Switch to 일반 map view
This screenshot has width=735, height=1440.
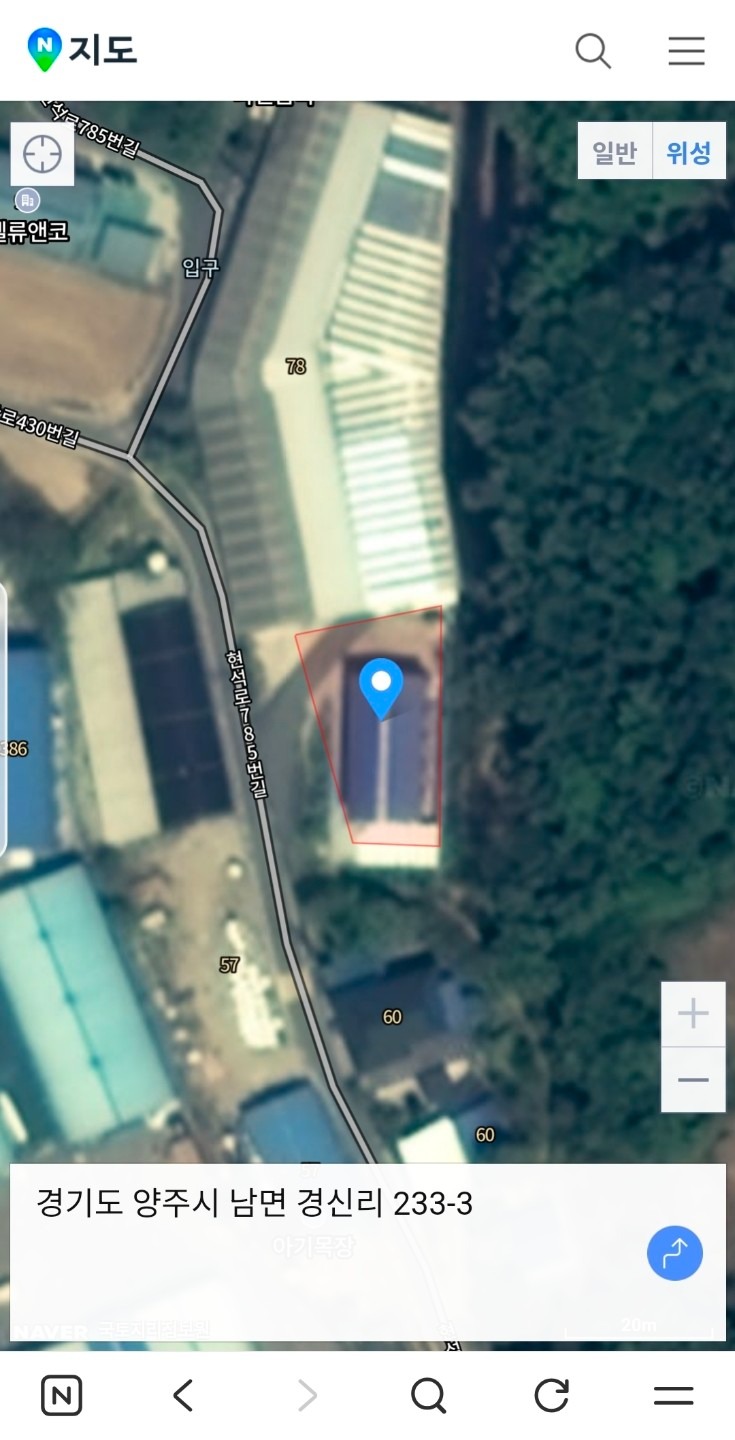[x=615, y=151]
